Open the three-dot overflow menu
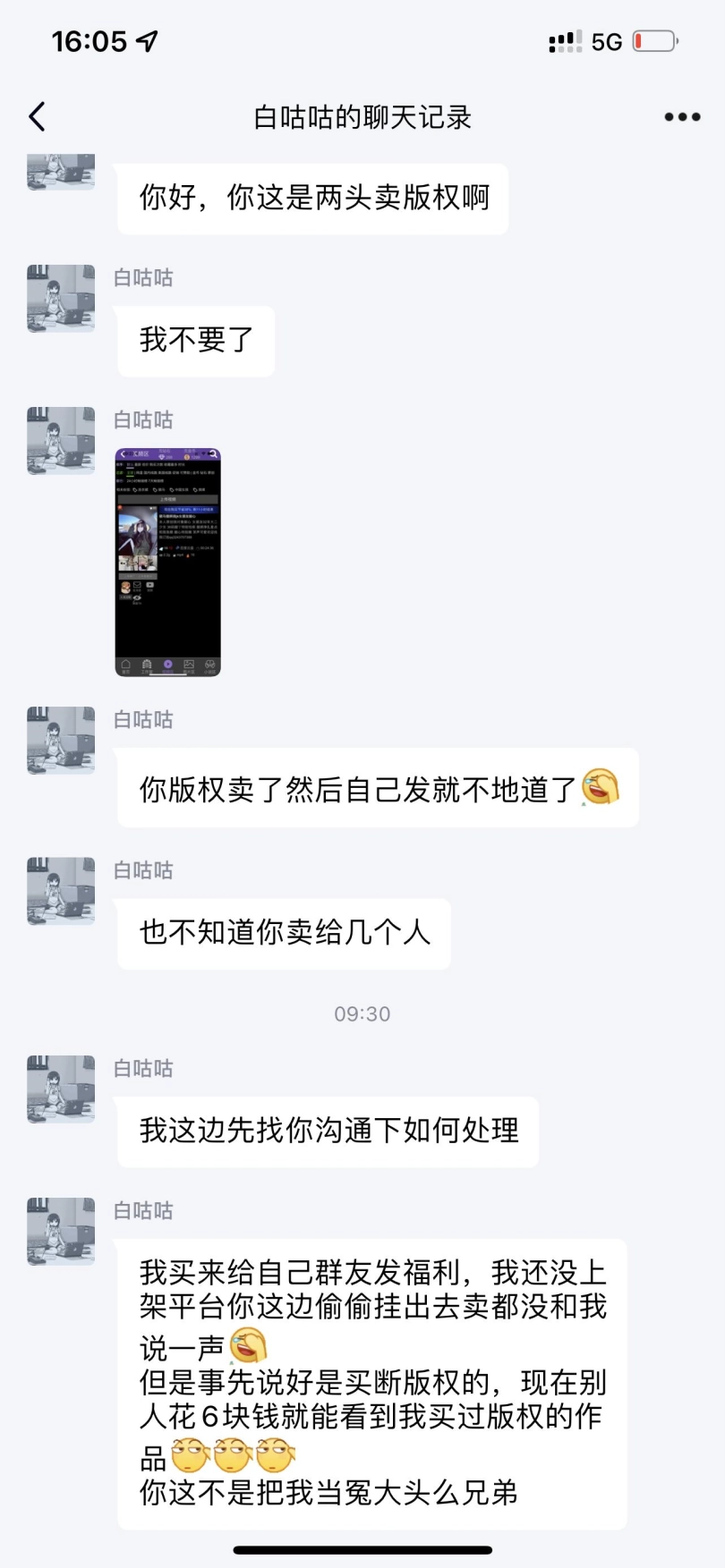 [682, 117]
